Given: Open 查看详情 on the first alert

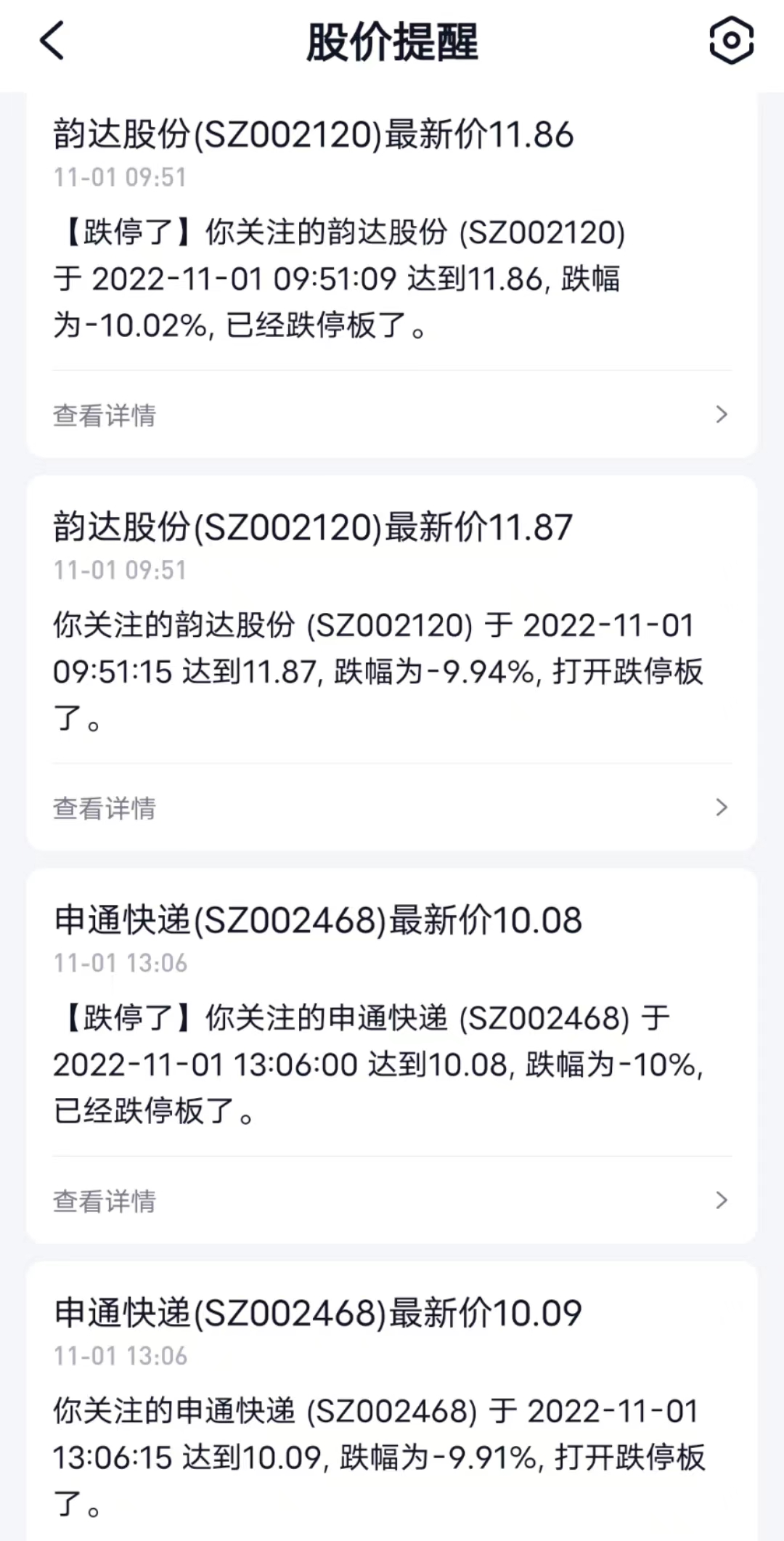Looking at the screenshot, I should 105,415.
